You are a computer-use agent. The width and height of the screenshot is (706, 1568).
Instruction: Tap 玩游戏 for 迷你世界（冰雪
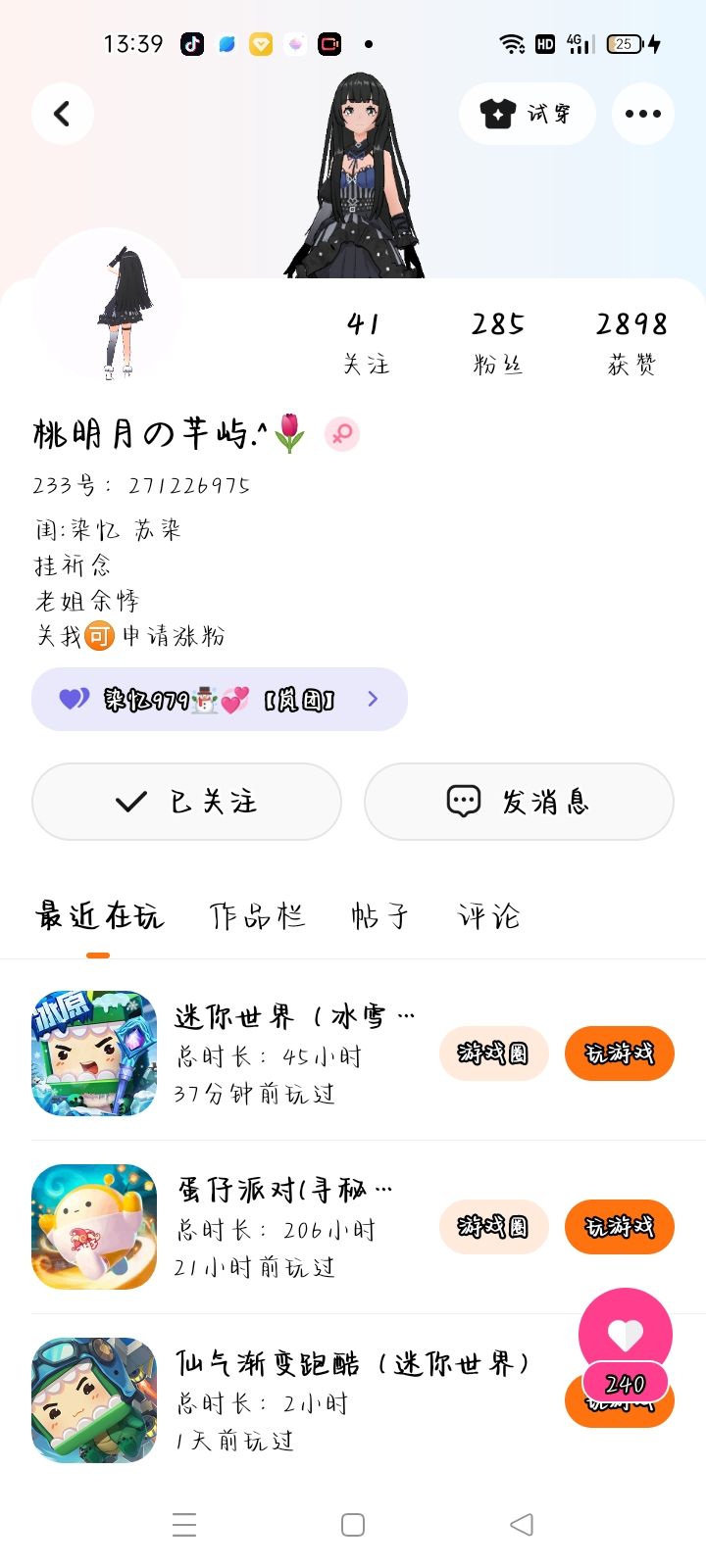click(619, 1053)
